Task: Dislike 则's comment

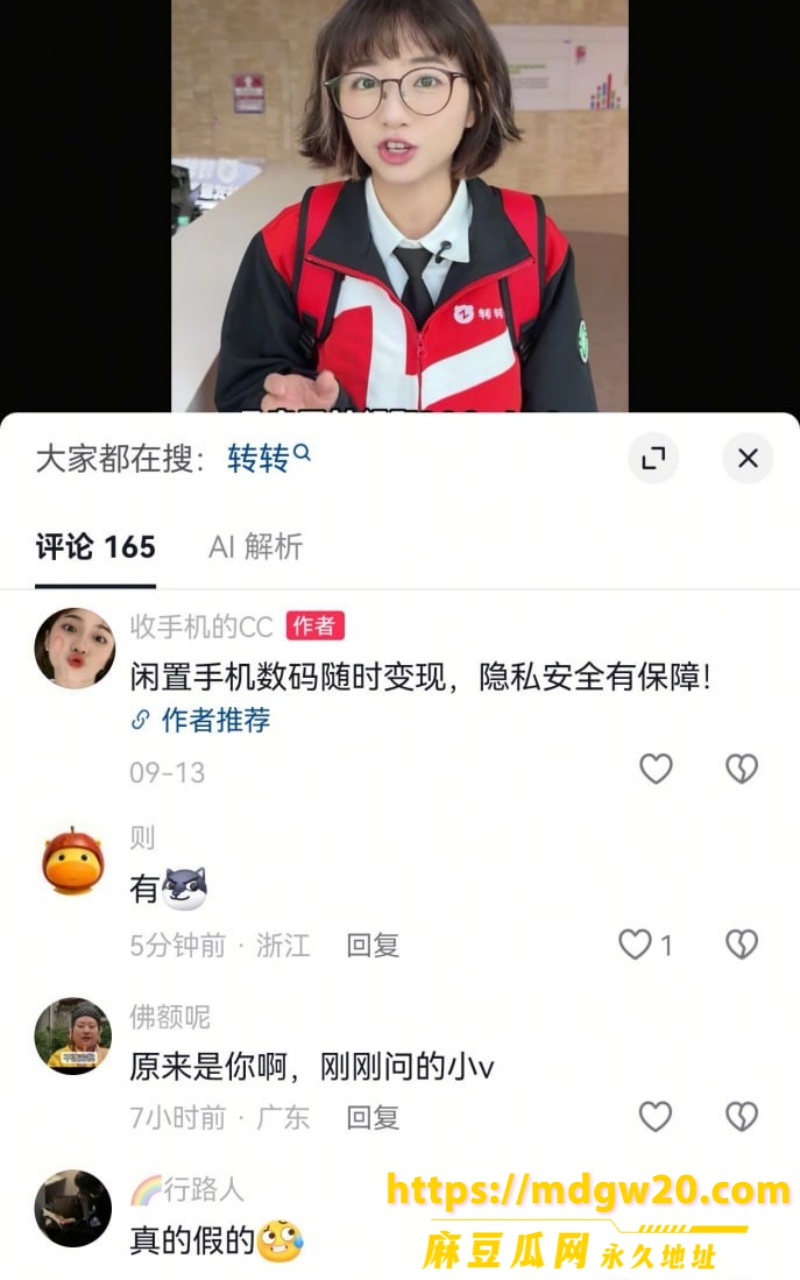Action: click(741, 945)
